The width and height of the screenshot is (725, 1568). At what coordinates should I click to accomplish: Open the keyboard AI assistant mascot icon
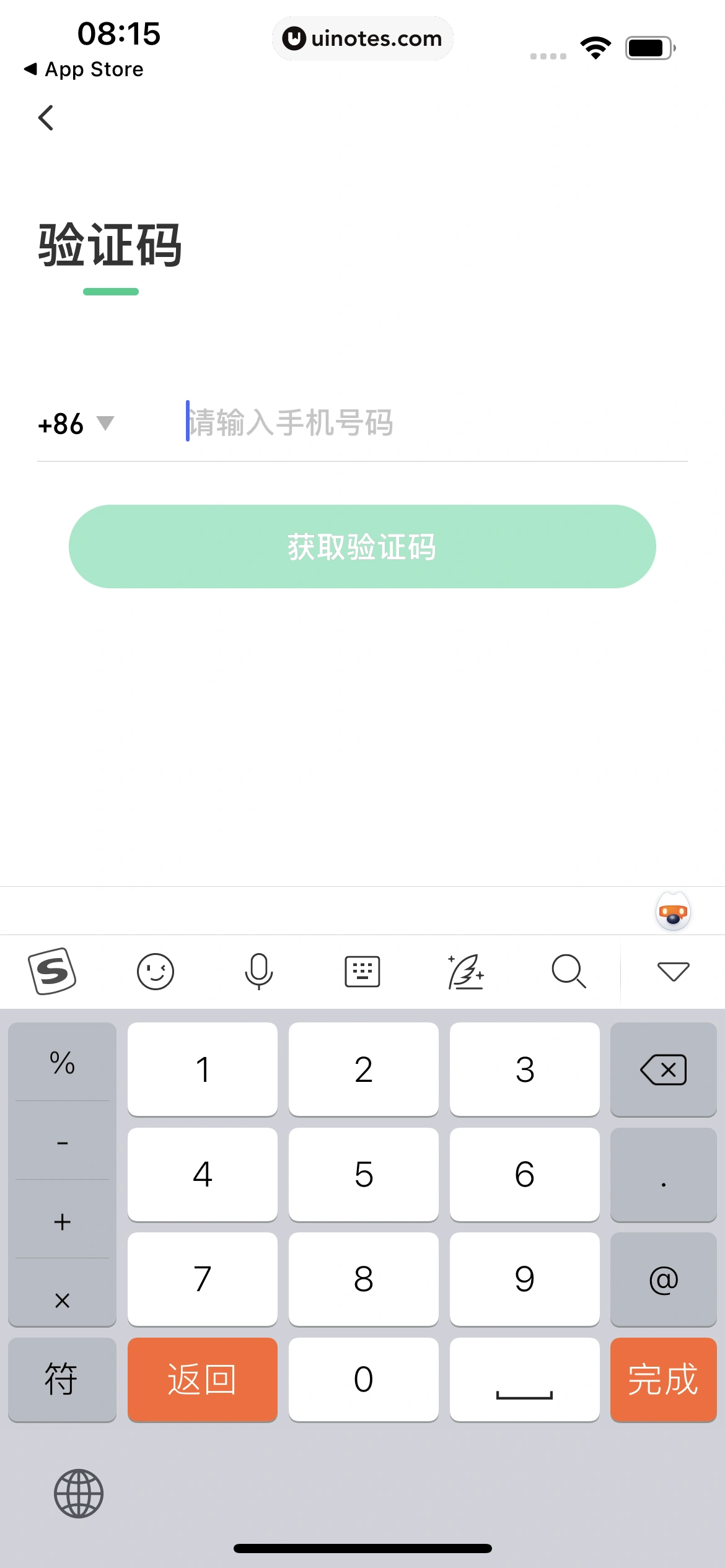(673, 912)
